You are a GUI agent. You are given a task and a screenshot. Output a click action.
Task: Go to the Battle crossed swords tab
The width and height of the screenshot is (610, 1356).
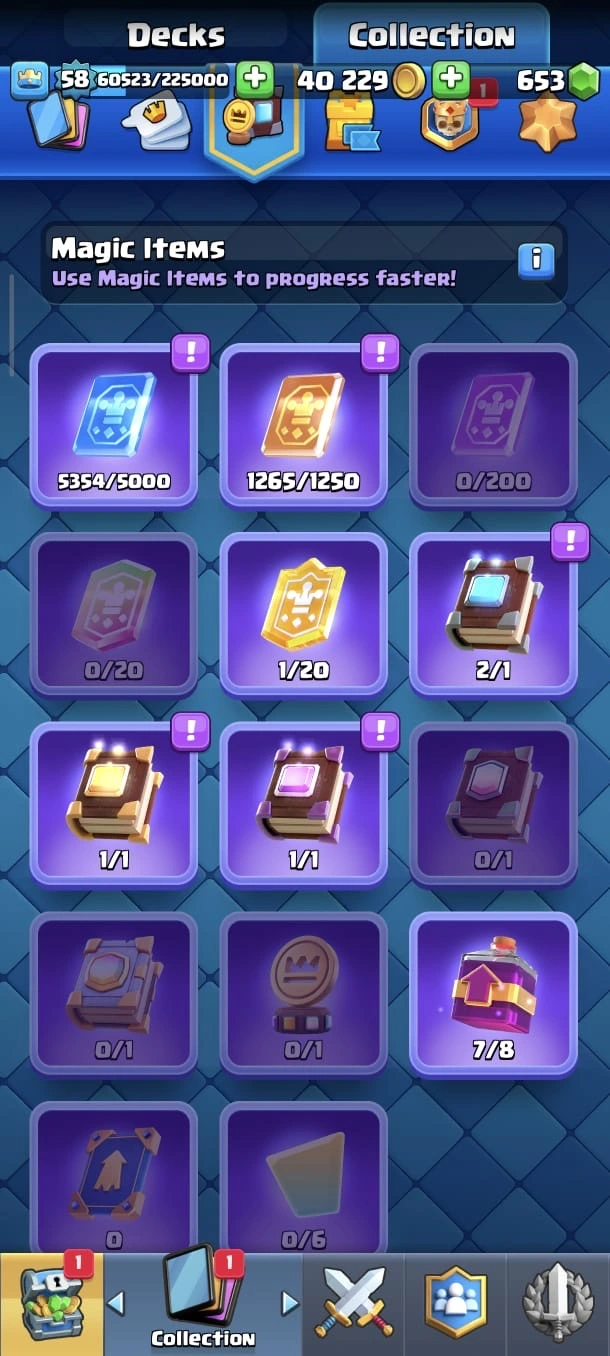(352, 1305)
